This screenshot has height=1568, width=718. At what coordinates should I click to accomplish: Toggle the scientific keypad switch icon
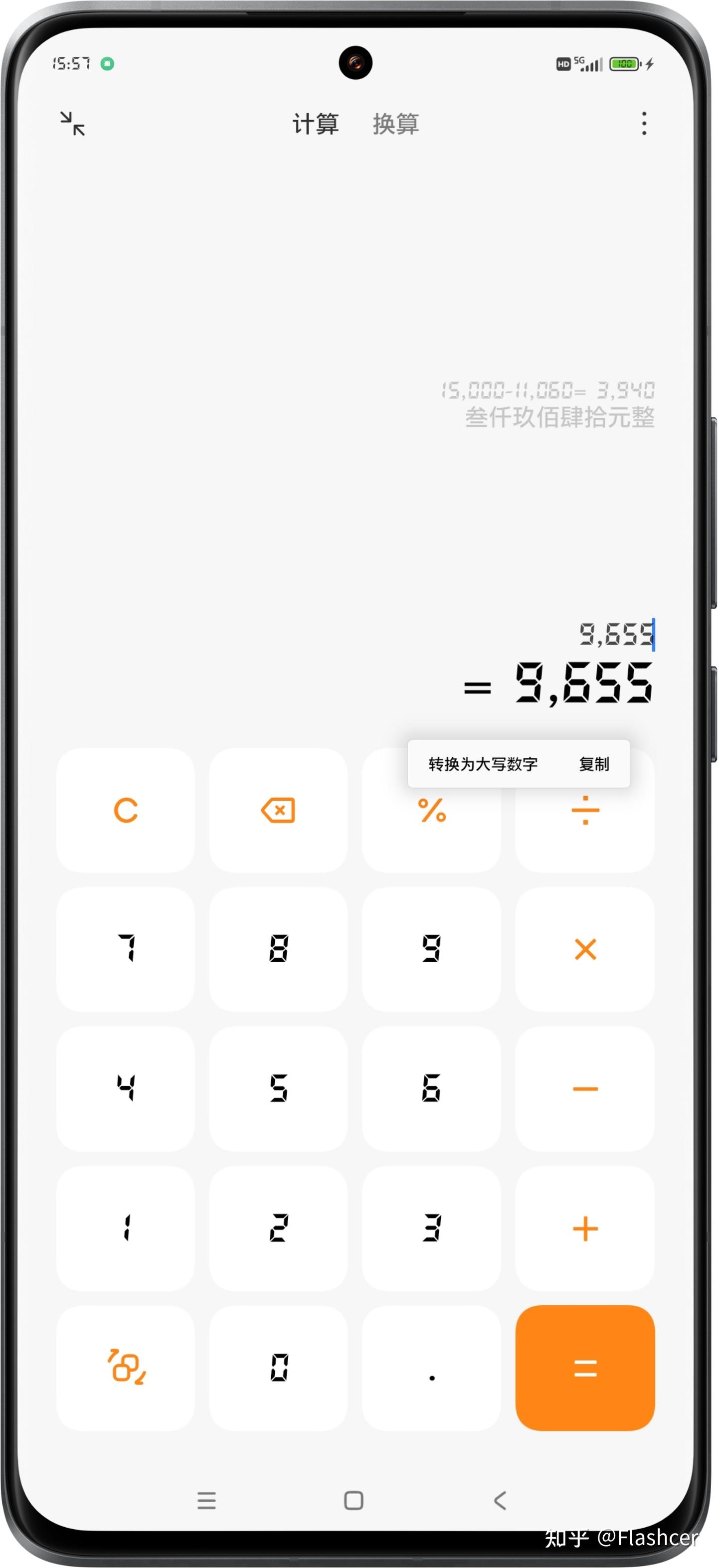(126, 1368)
